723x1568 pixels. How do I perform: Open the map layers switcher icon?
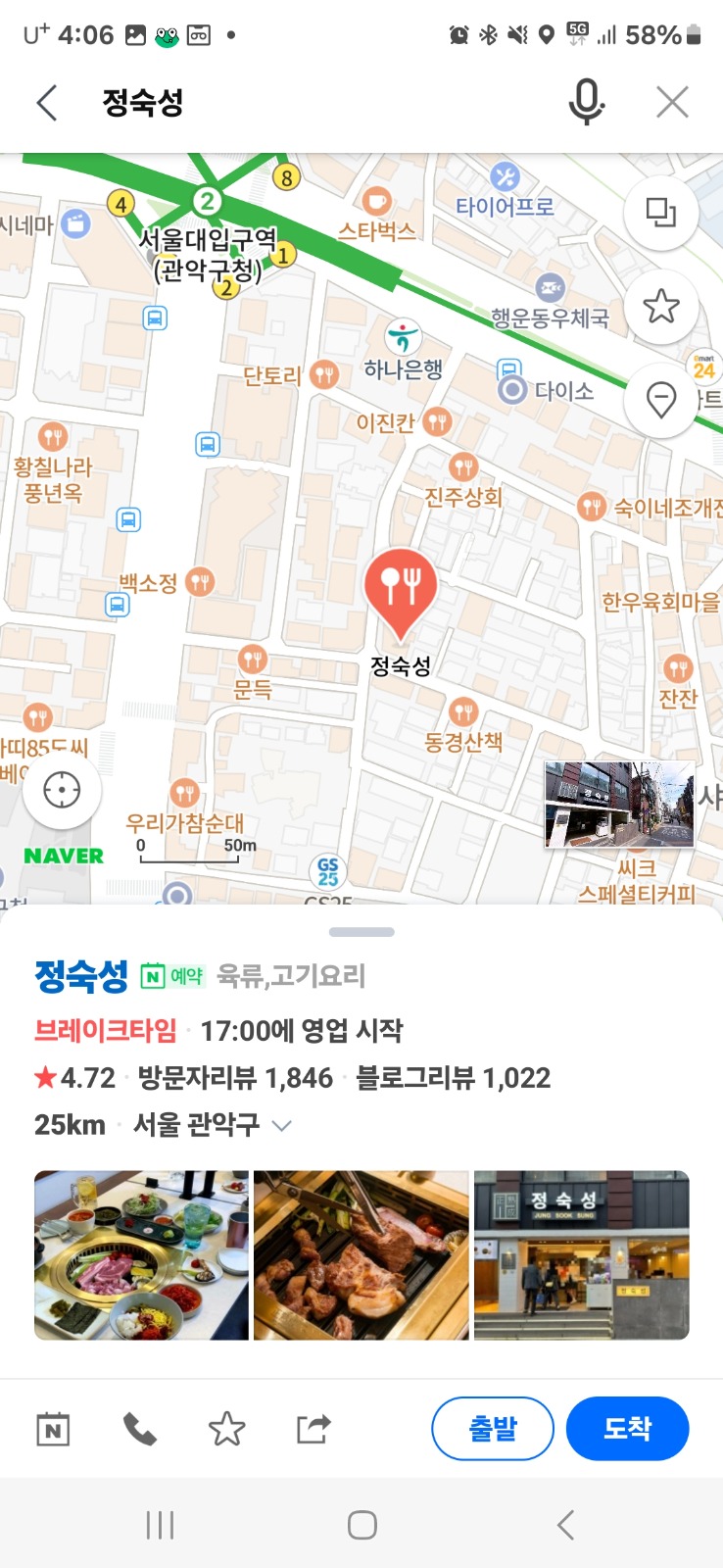(660, 213)
